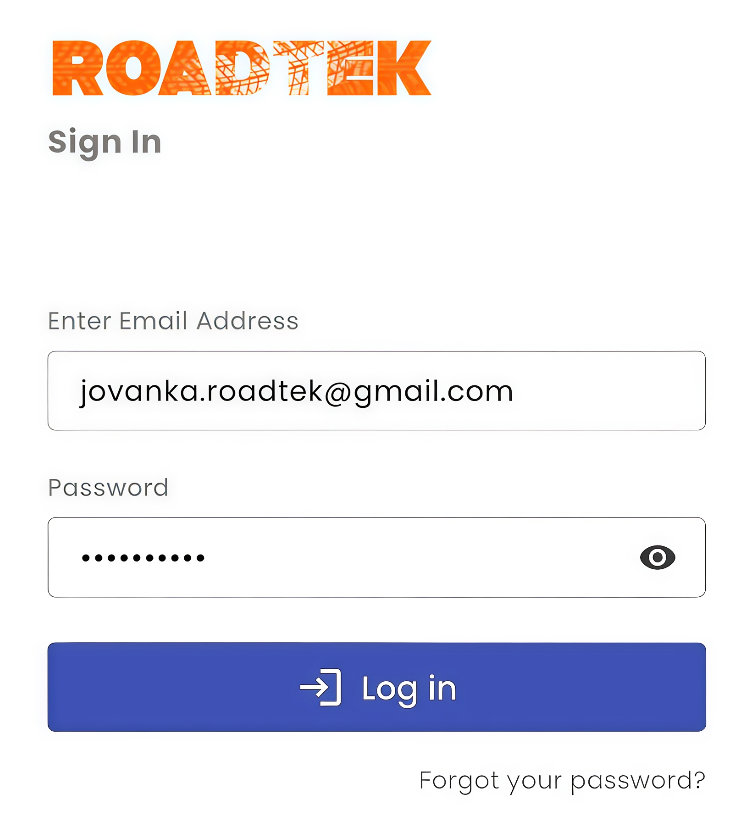The image size is (751, 821).
Task: Focus the password field
Action: pos(330,557)
